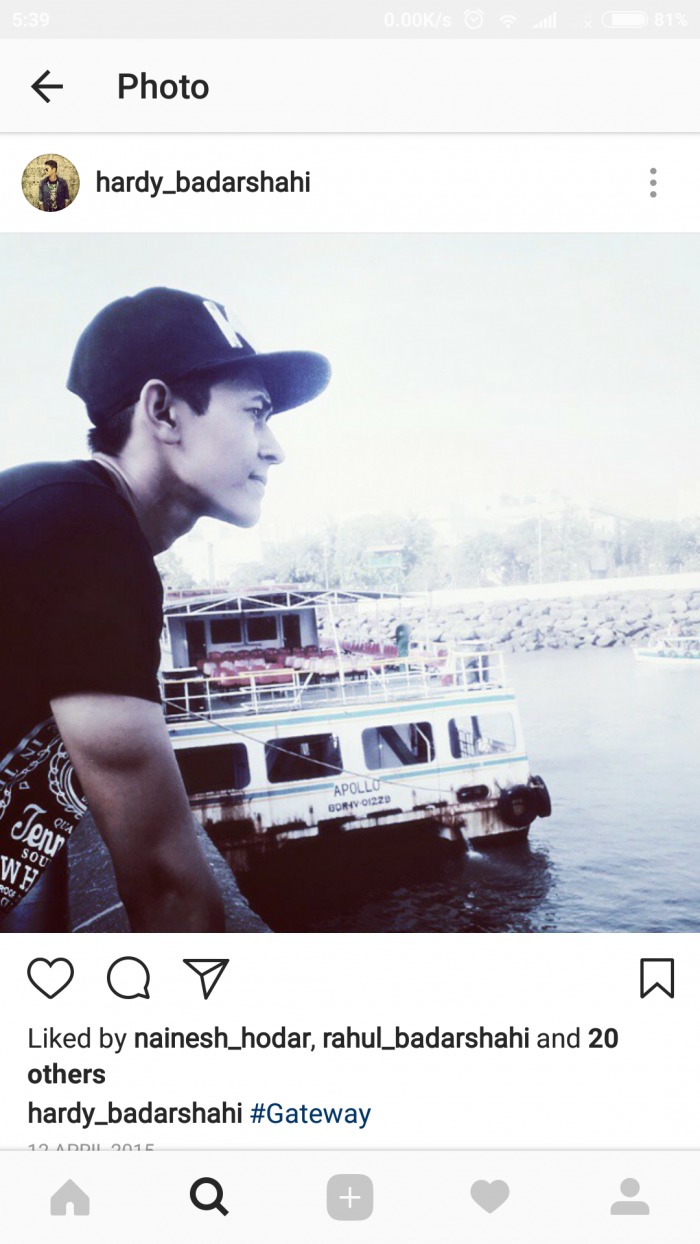Open nainesh_hodar's profile from the likes line
This screenshot has width=700, height=1244.
[x=222, y=1038]
